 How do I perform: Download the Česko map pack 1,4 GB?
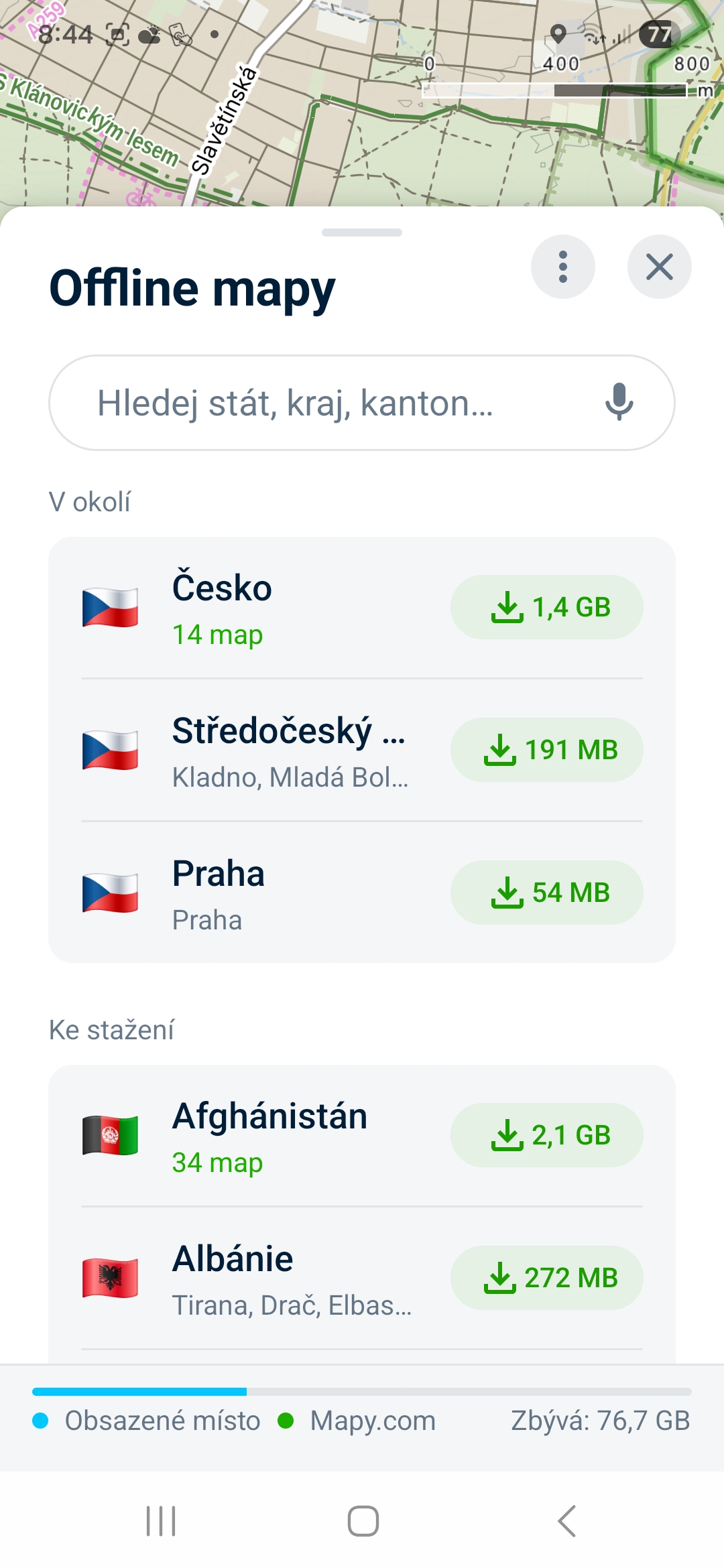546,607
